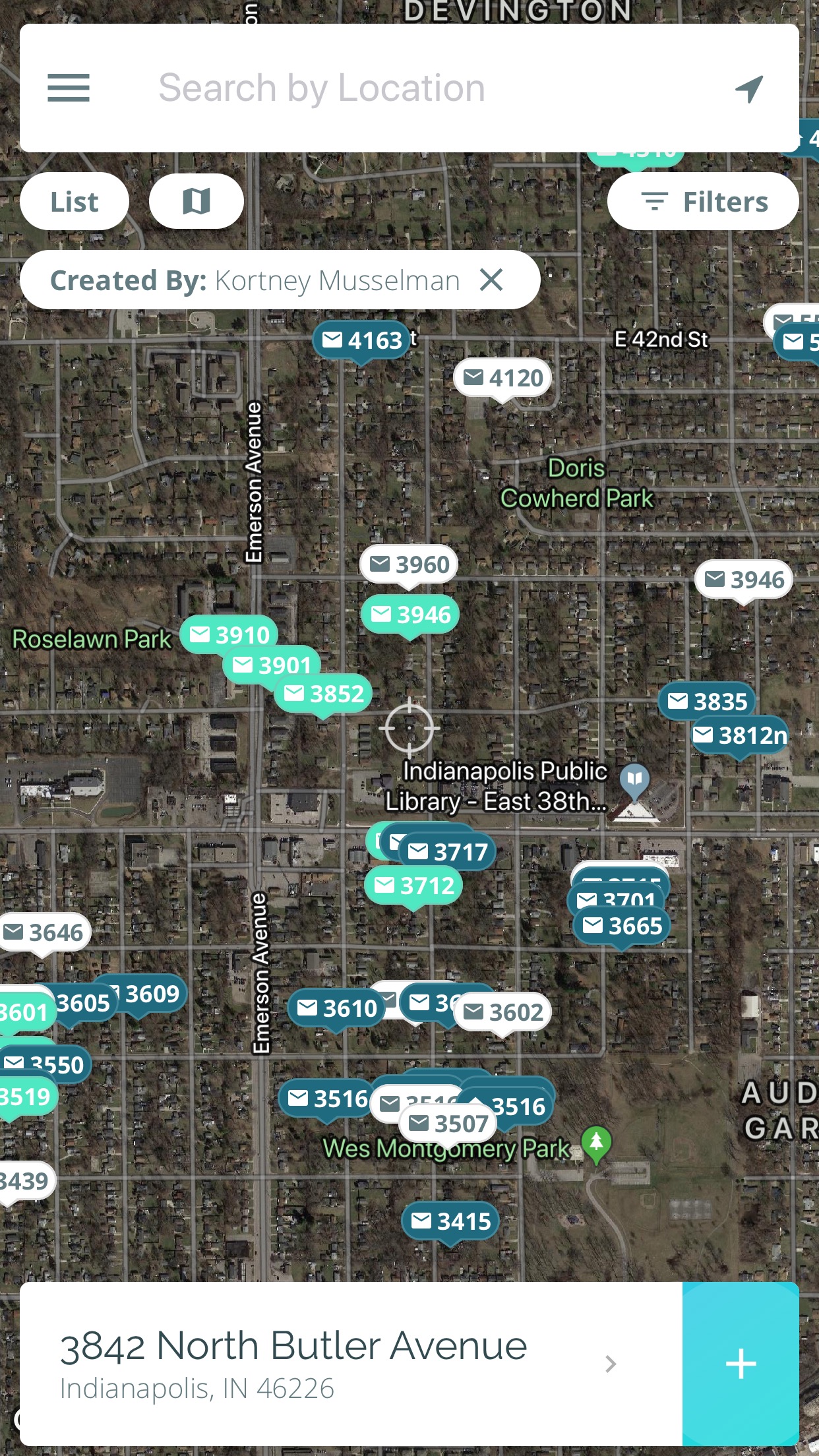The image size is (819, 1456).
Task: Select the 3910 map marker
Action: point(228,634)
